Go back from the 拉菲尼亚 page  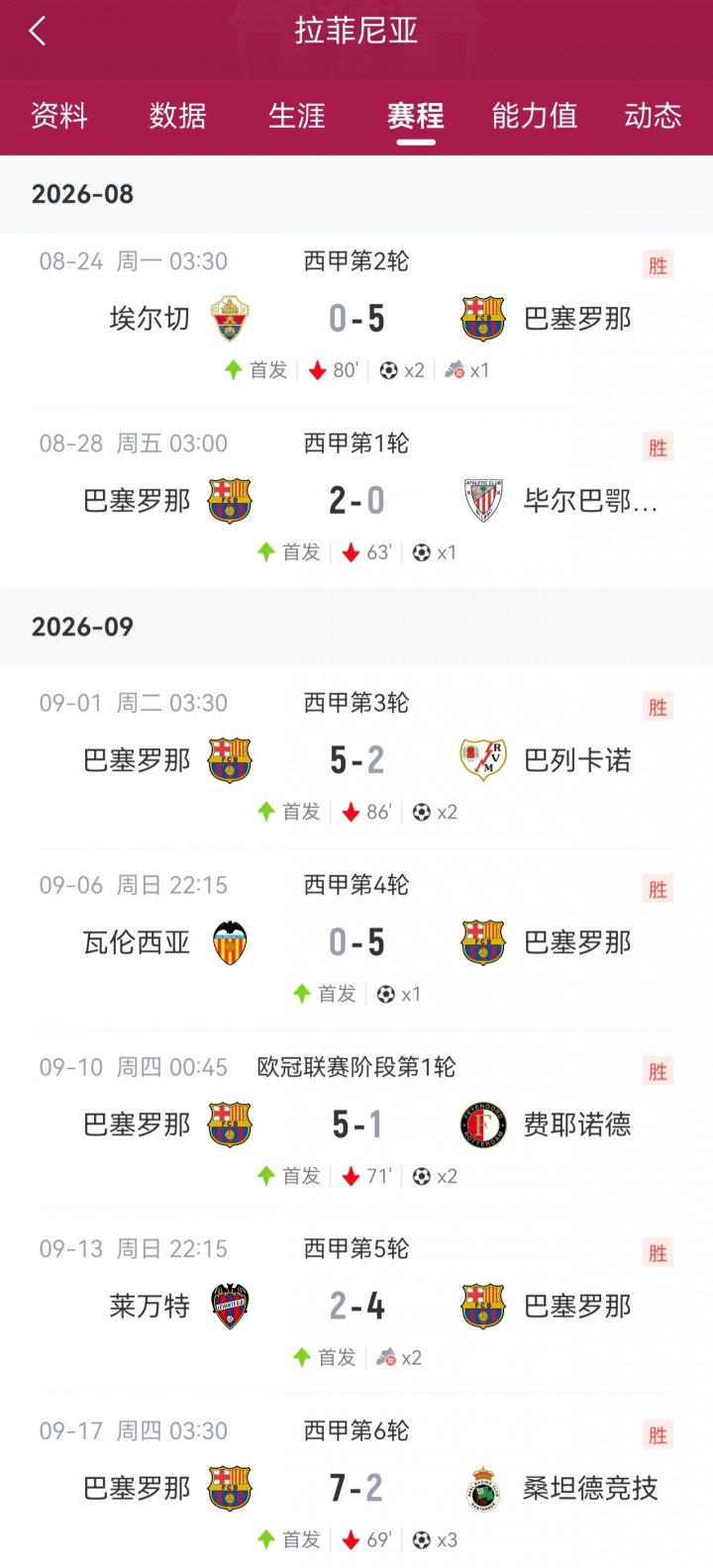pos(38,32)
